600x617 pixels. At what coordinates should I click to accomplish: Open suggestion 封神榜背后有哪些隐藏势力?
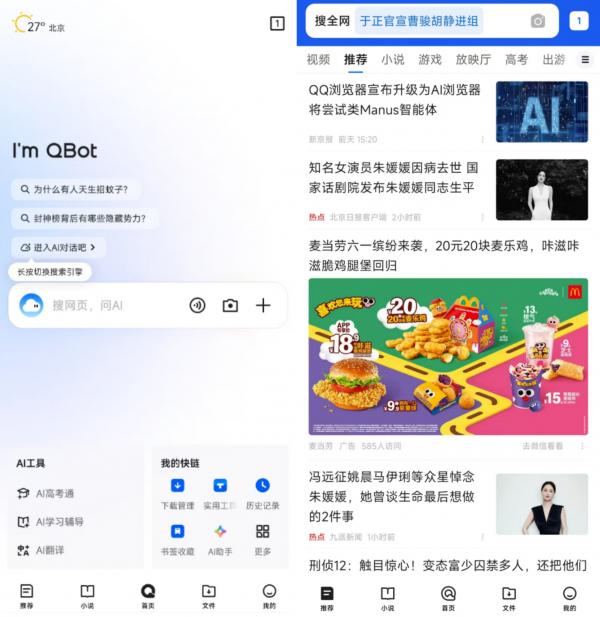[85, 218]
